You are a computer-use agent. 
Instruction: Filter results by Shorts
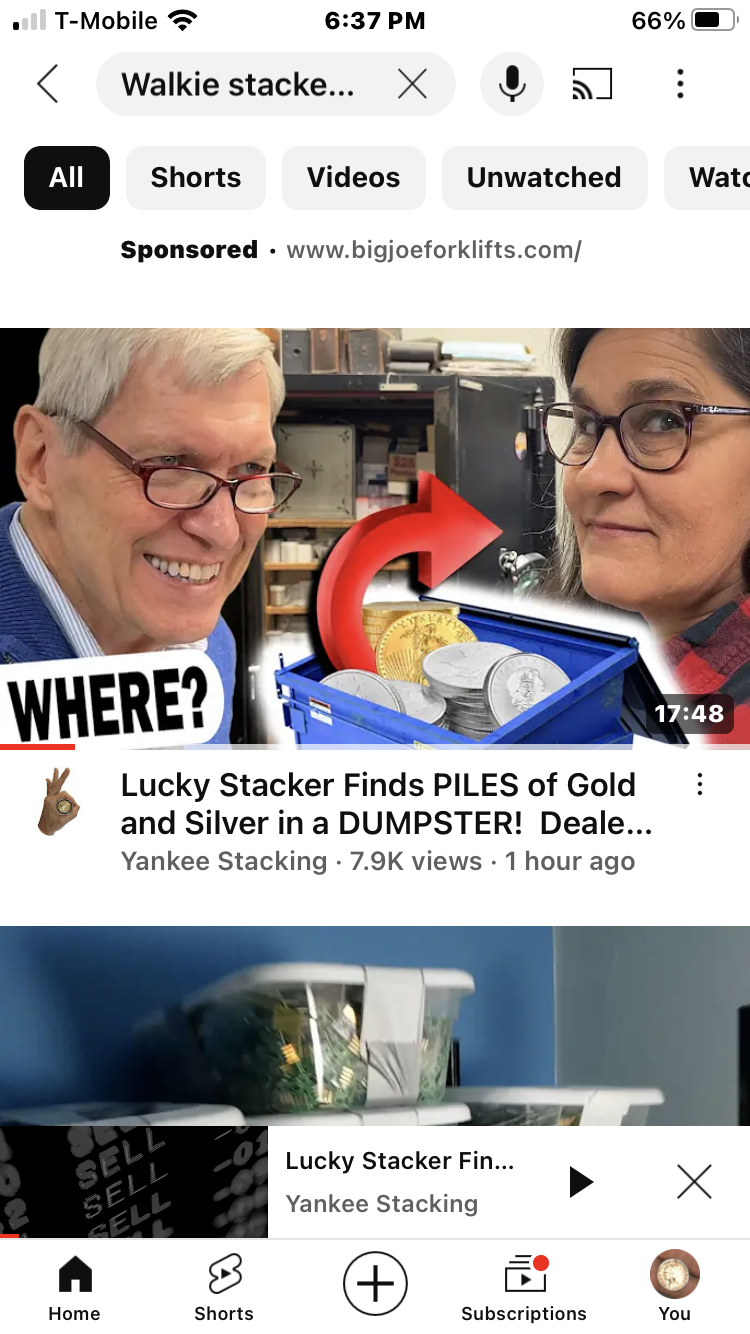point(196,178)
